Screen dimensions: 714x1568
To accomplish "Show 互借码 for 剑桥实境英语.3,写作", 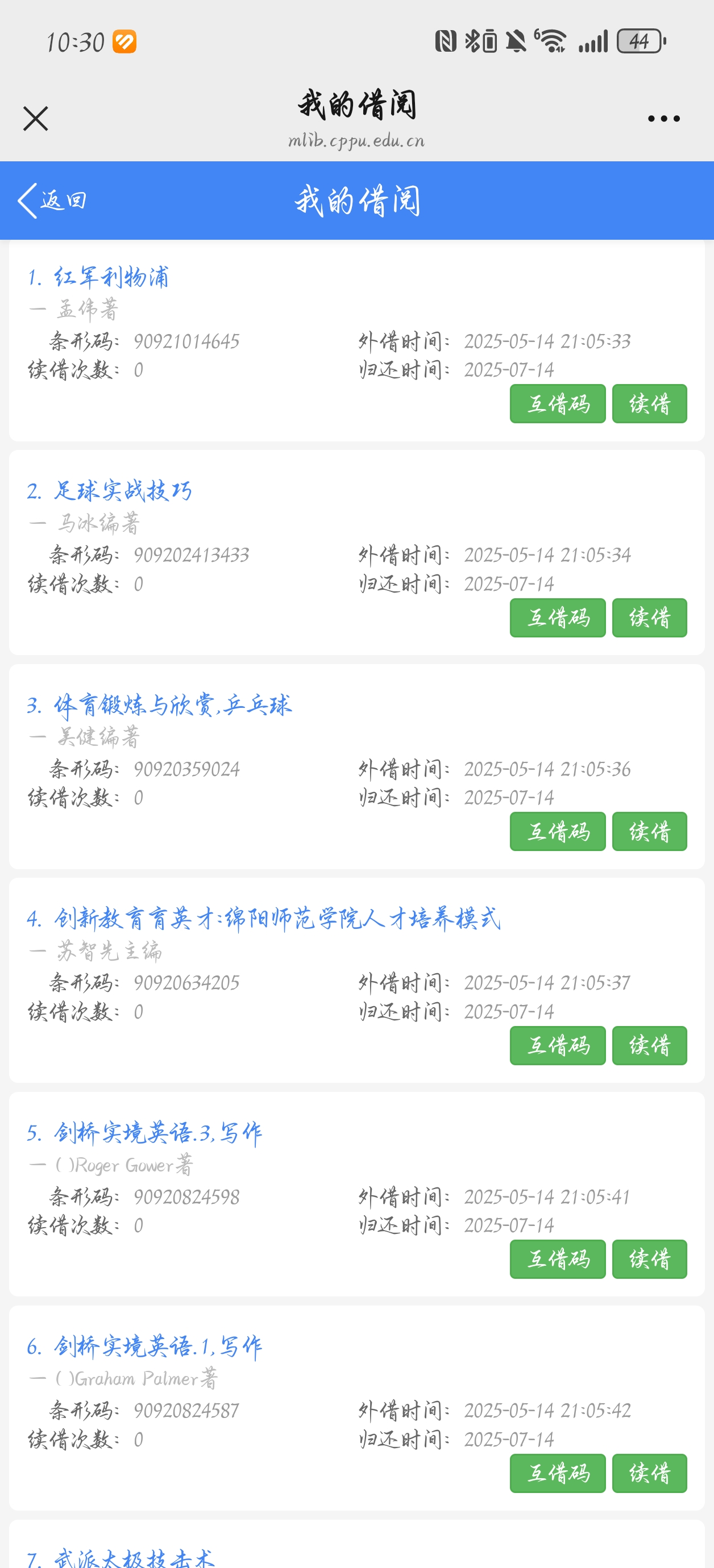I will (558, 1260).
